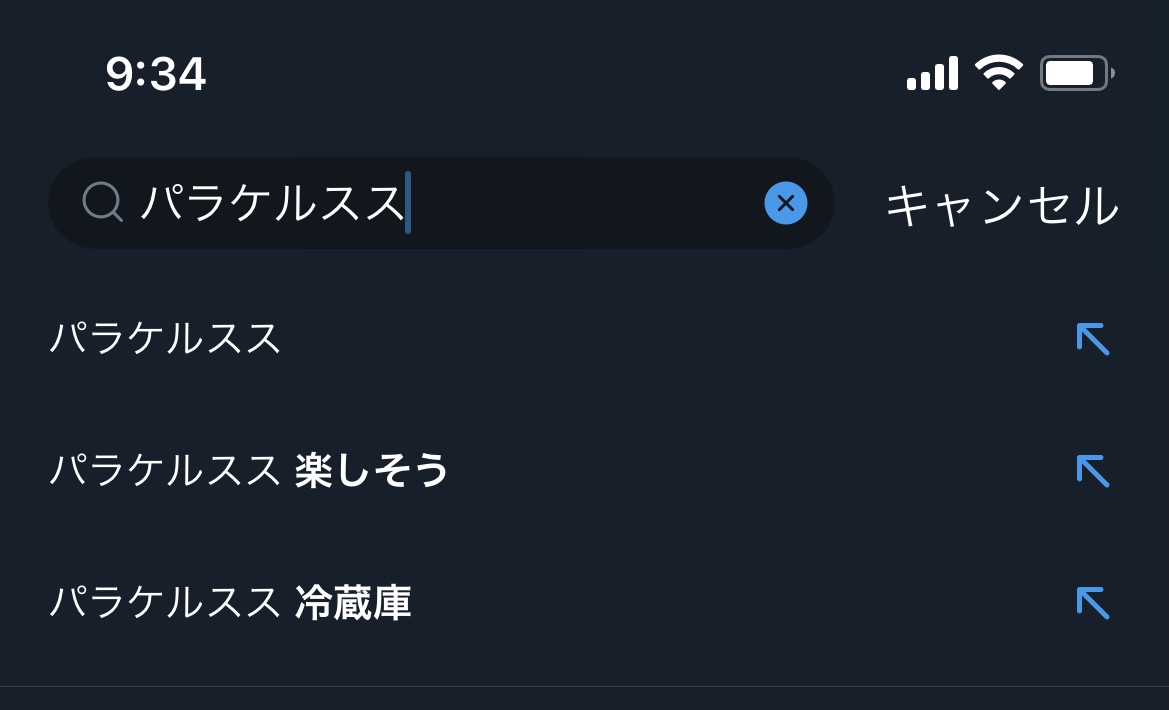Viewport: 1169px width, 710px height.
Task: Clear the search text with the X button
Action: pos(786,203)
